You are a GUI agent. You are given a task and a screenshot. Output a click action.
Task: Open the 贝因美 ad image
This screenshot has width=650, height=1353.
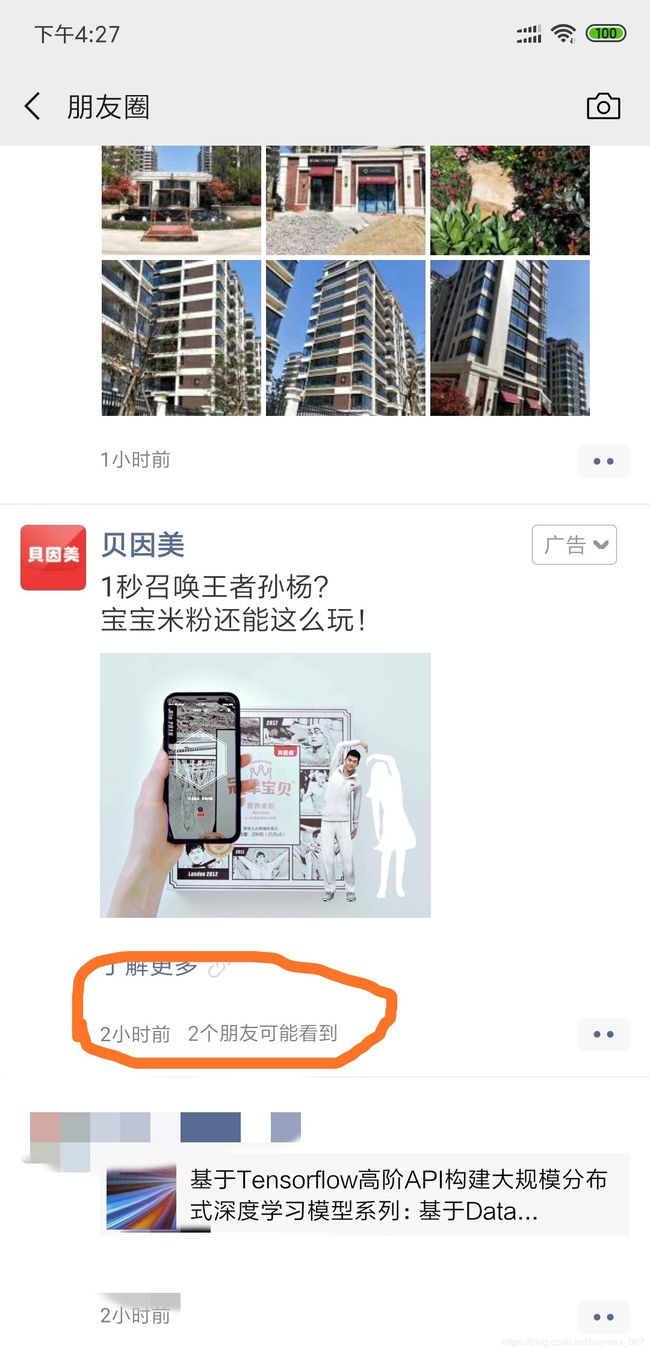pos(265,785)
